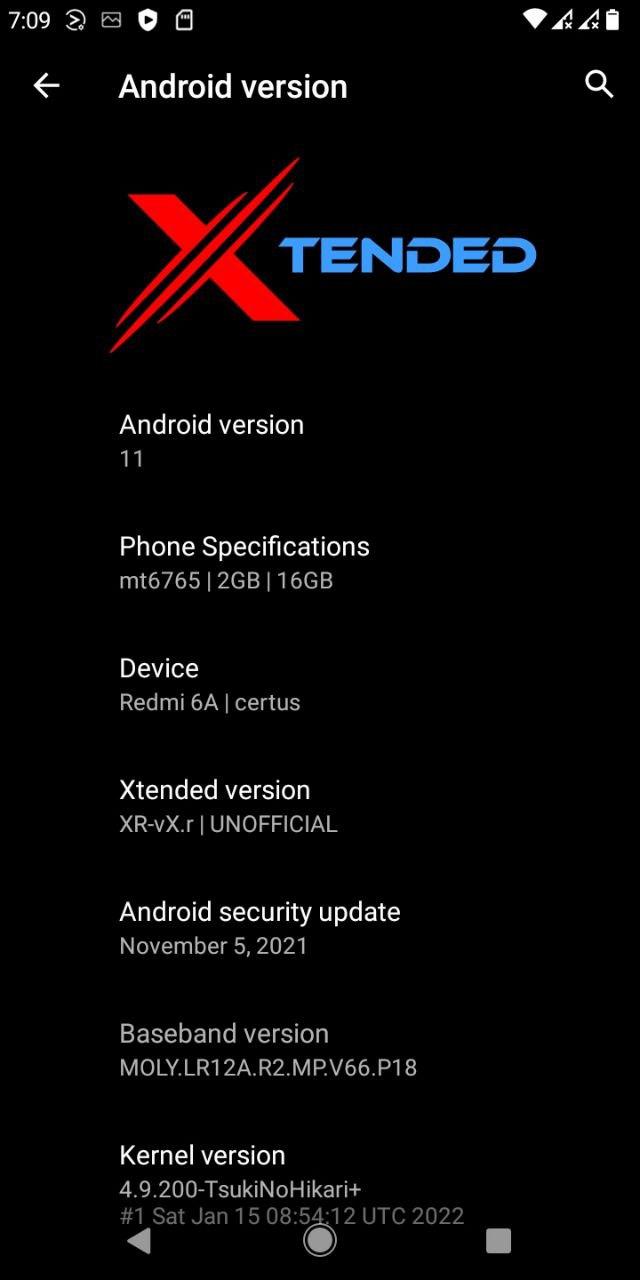Open the Phone Specifications row
Image resolution: width=640 pixels, height=1280 pixels.
pos(320,563)
